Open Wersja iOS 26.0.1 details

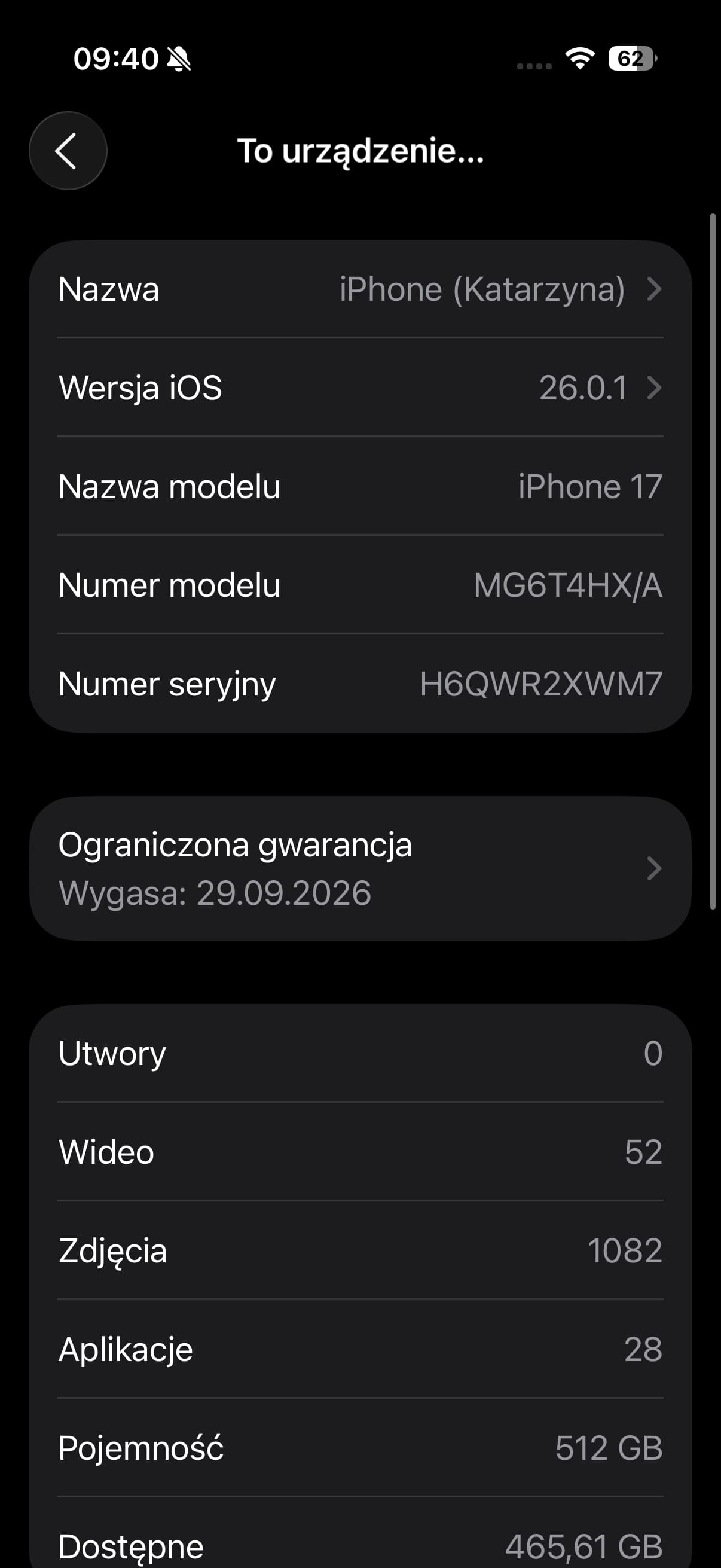point(359,388)
